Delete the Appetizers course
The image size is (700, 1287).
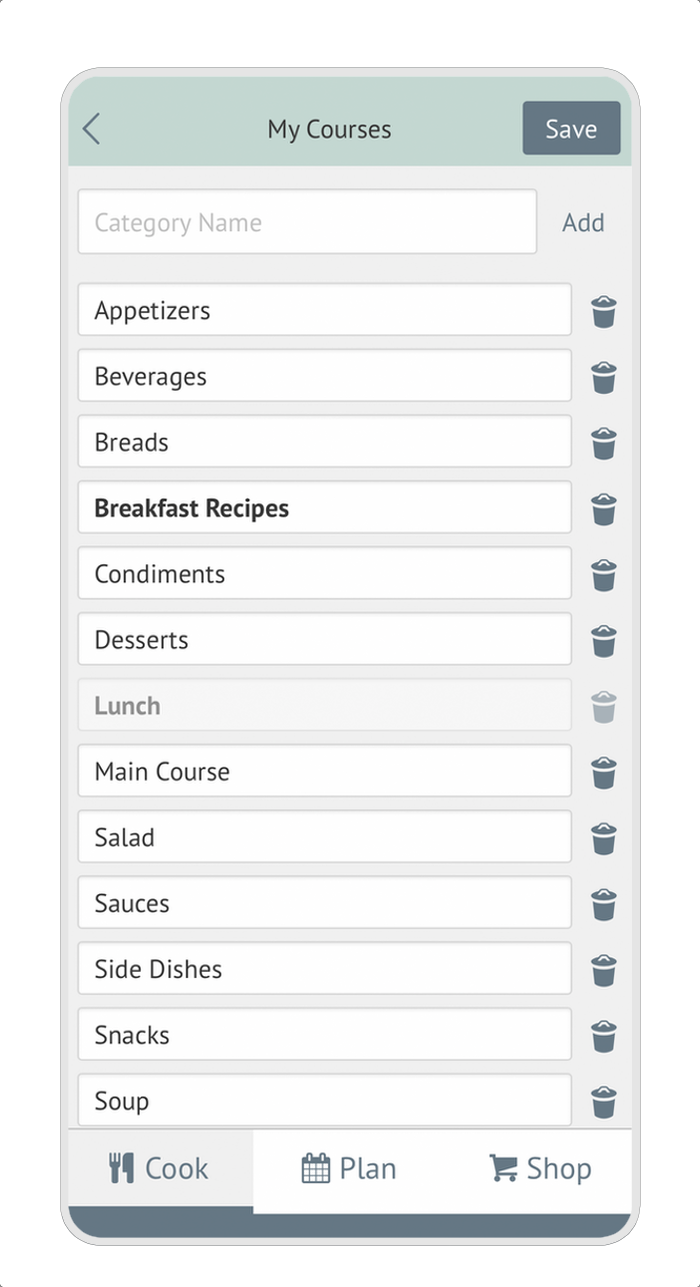[x=603, y=312]
